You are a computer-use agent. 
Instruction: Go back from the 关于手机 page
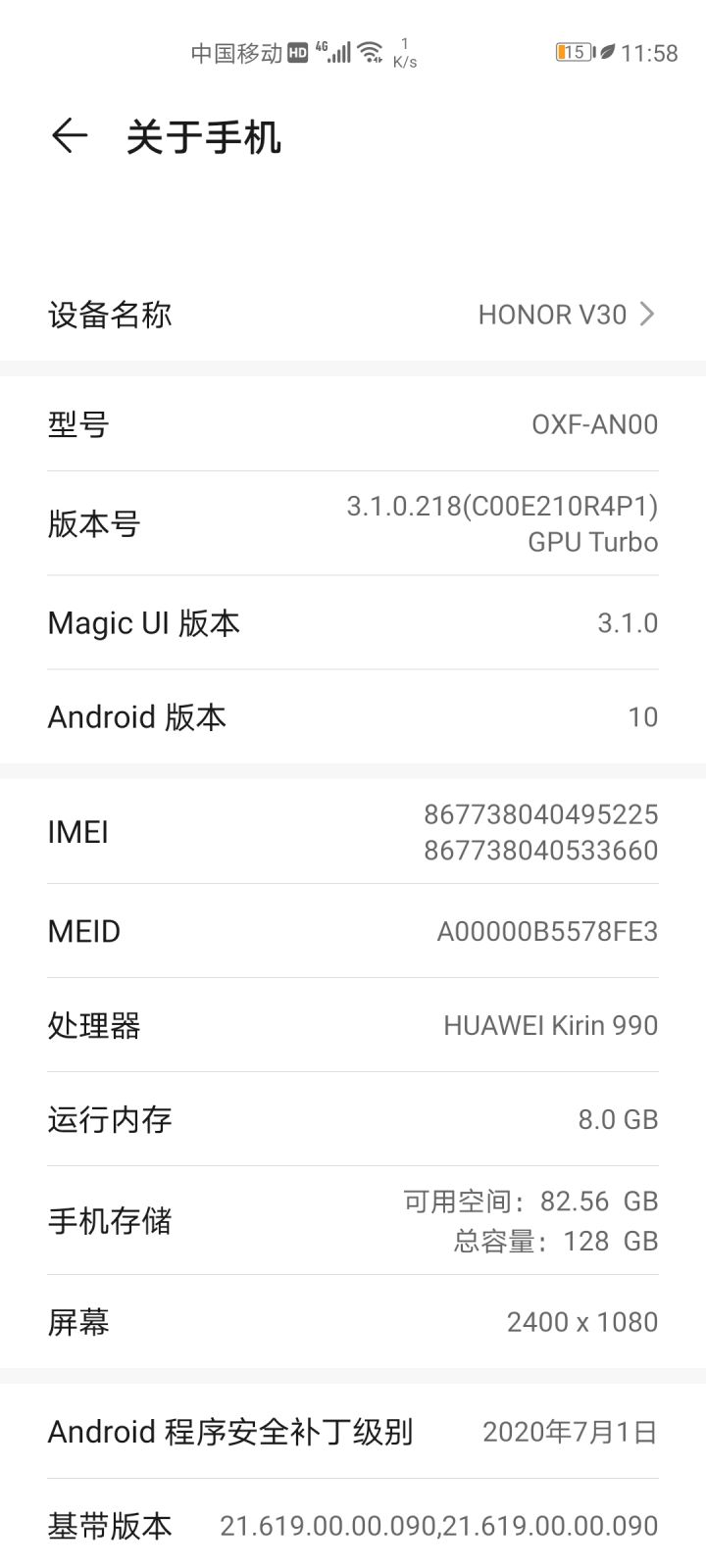pos(70,136)
